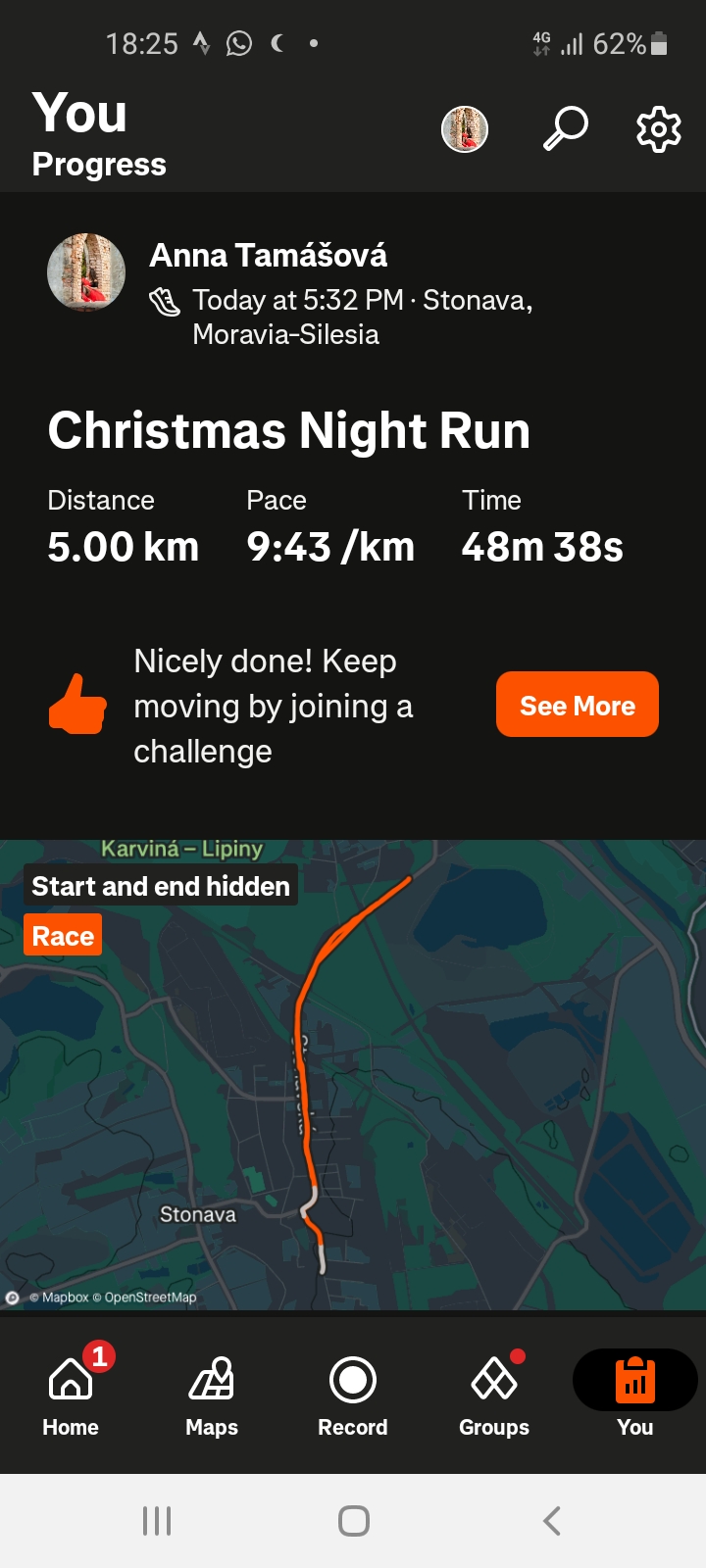The height and width of the screenshot is (1568, 706).
Task: Go back using system back button
Action: click(551, 1521)
